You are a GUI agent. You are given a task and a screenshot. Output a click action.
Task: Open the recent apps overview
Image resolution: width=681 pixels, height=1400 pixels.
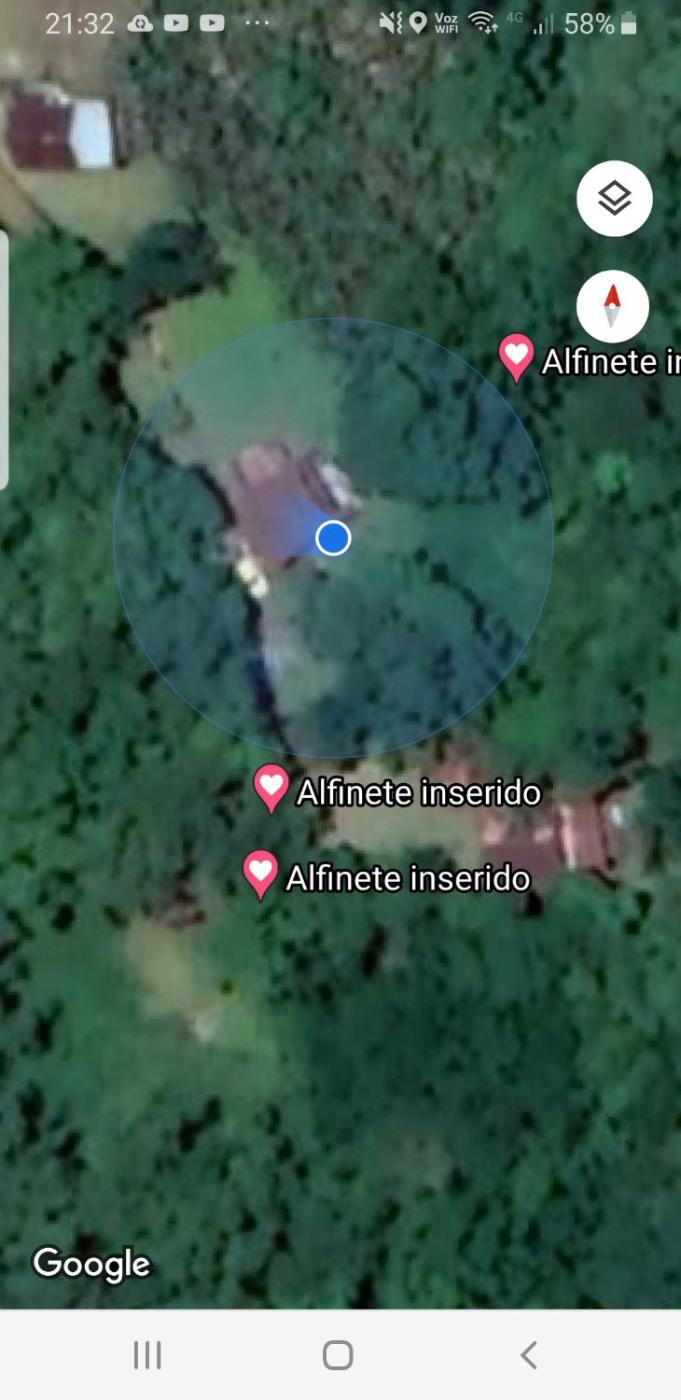tap(147, 1355)
